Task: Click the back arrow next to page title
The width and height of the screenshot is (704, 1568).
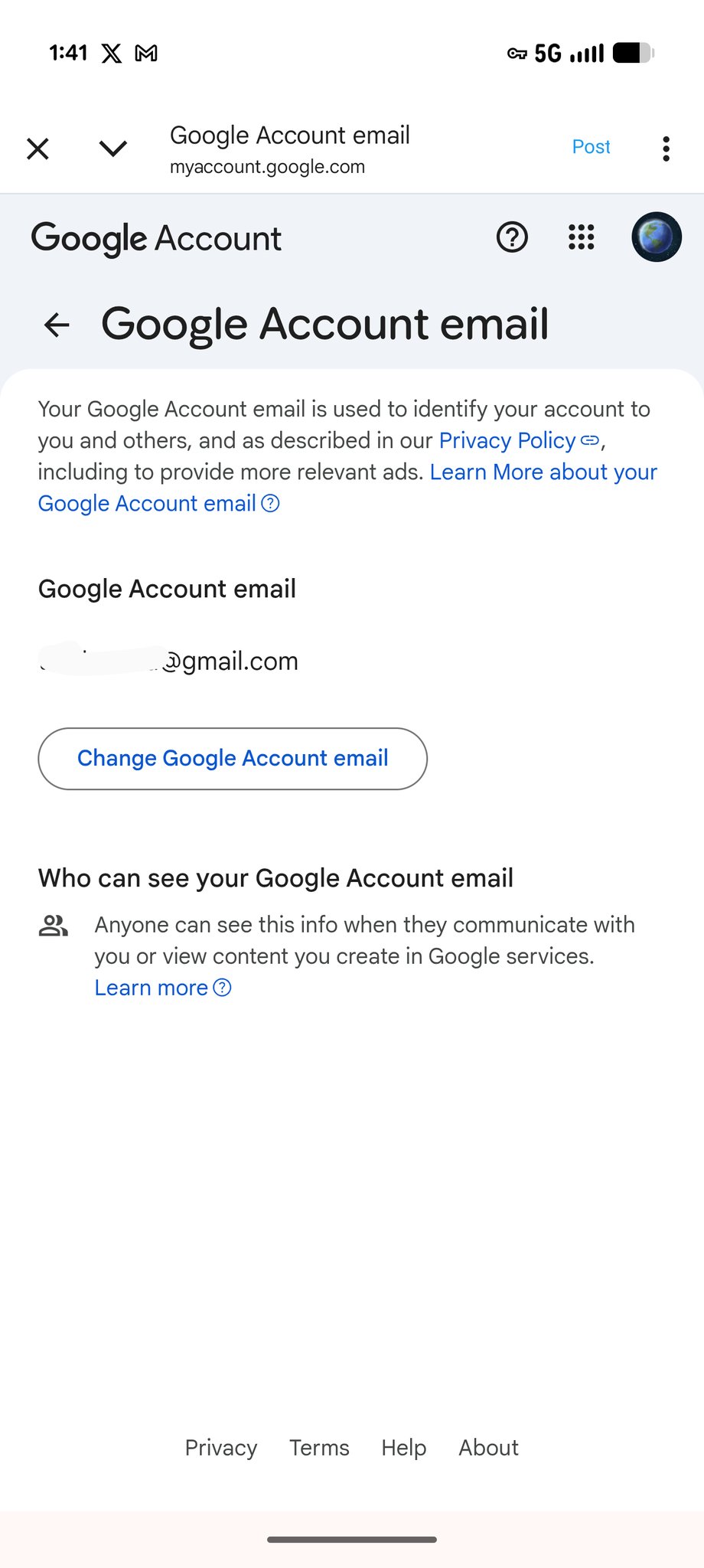Action: coord(57,325)
